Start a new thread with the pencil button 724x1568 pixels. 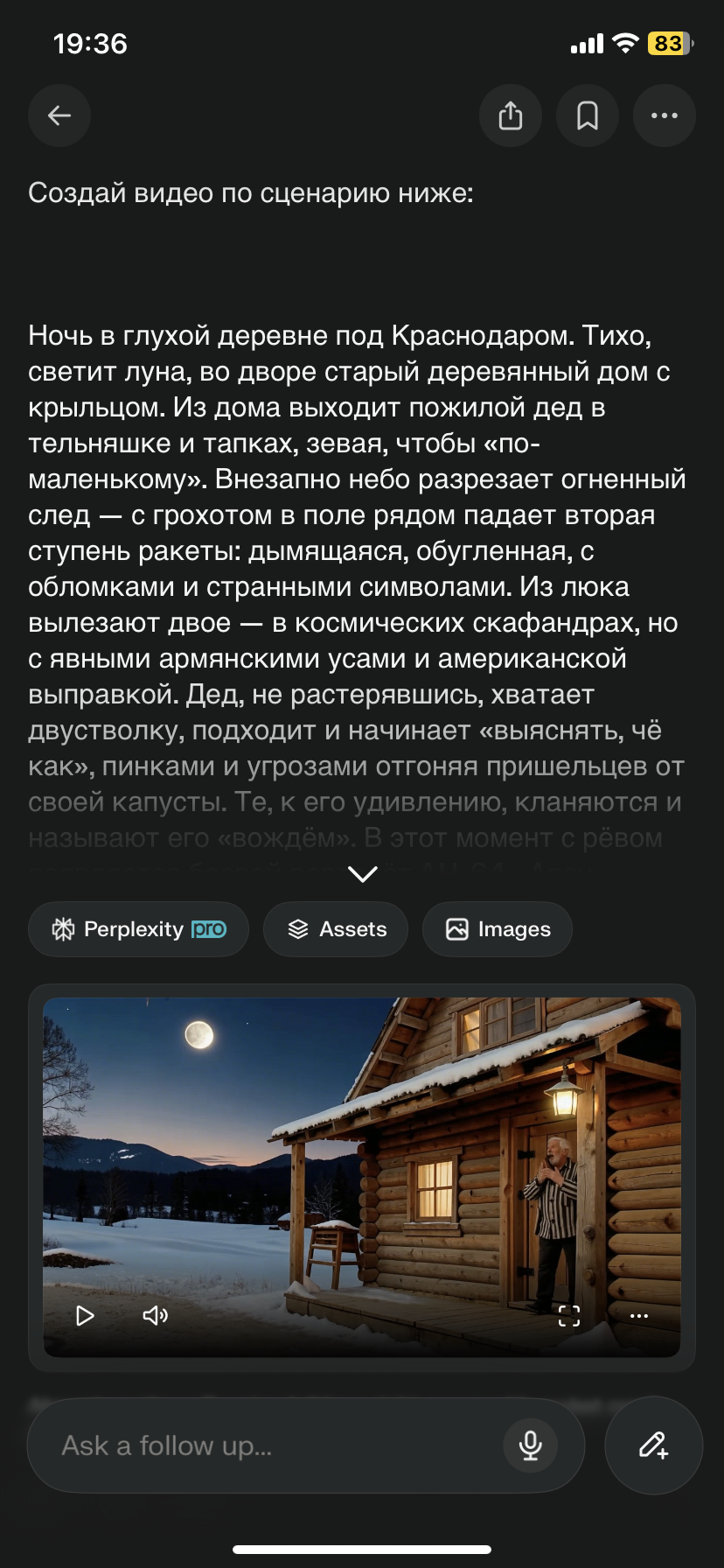653,1445
